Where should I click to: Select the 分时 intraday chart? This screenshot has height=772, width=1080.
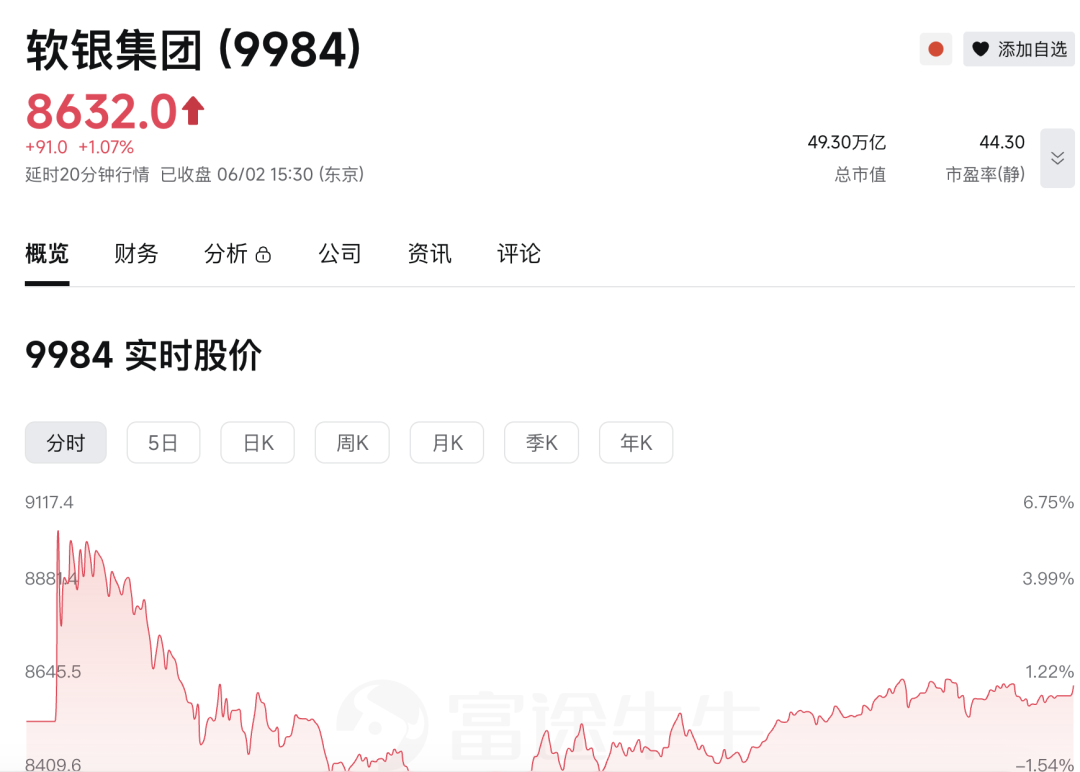click(x=65, y=442)
